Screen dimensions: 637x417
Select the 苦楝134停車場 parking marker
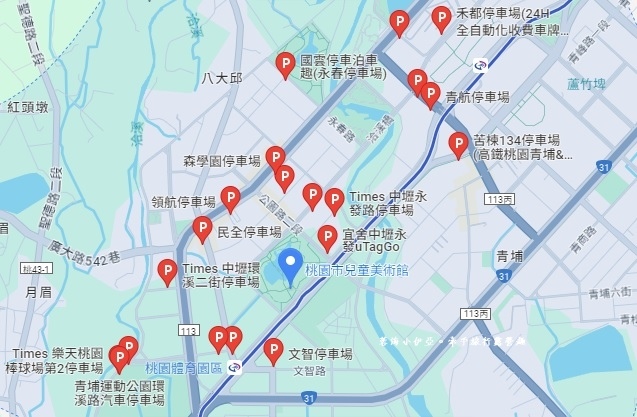coord(458,144)
